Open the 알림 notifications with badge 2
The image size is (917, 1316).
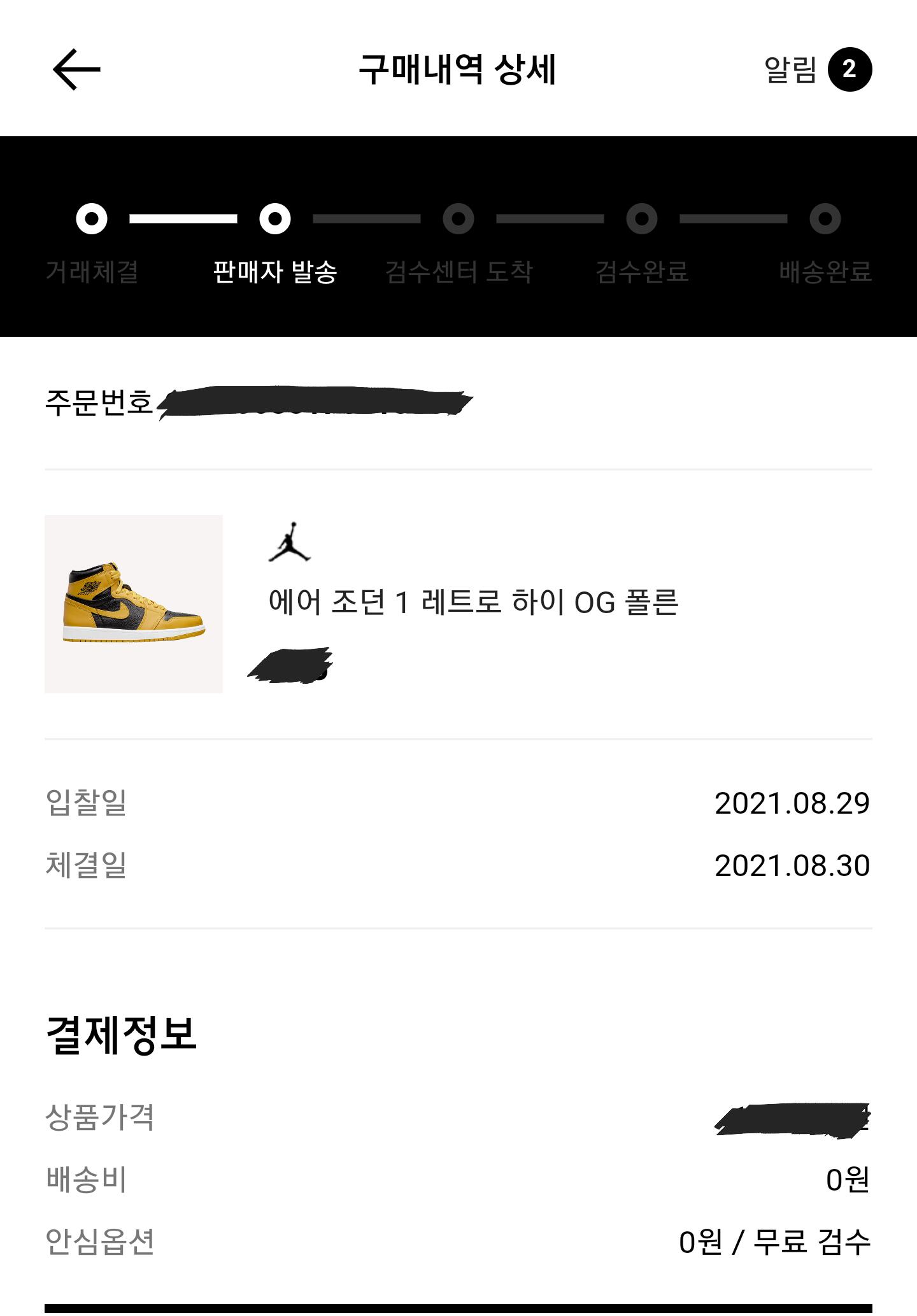point(817,69)
